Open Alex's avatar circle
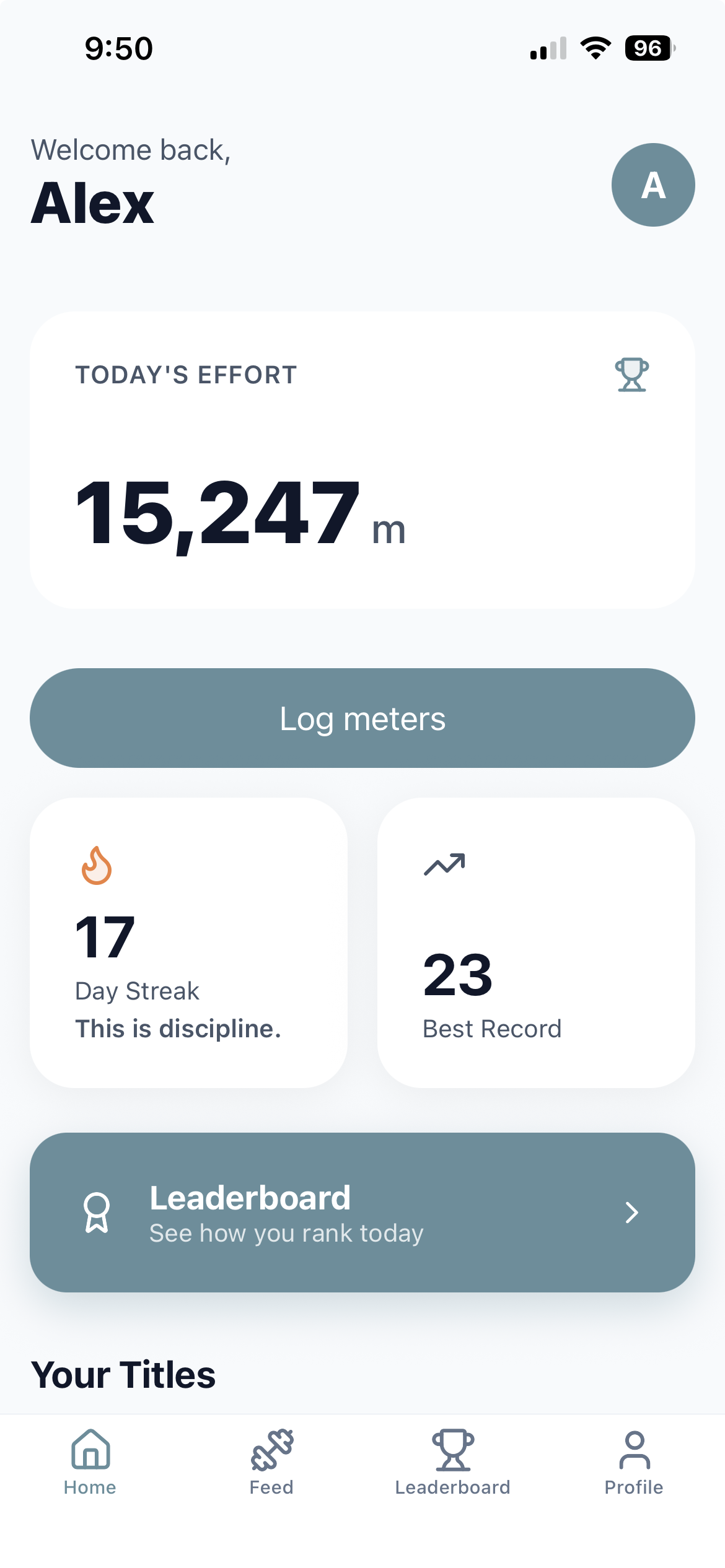The width and height of the screenshot is (725, 1568). (x=652, y=184)
